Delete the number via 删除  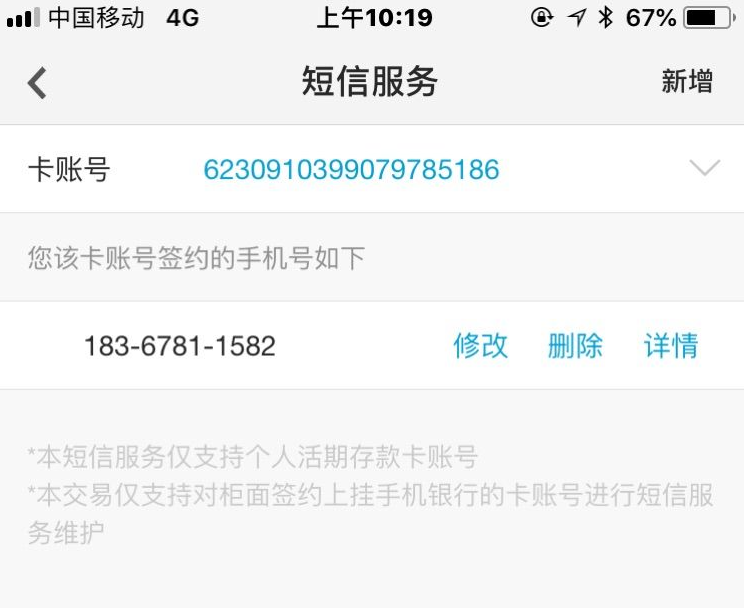point(575,346)
